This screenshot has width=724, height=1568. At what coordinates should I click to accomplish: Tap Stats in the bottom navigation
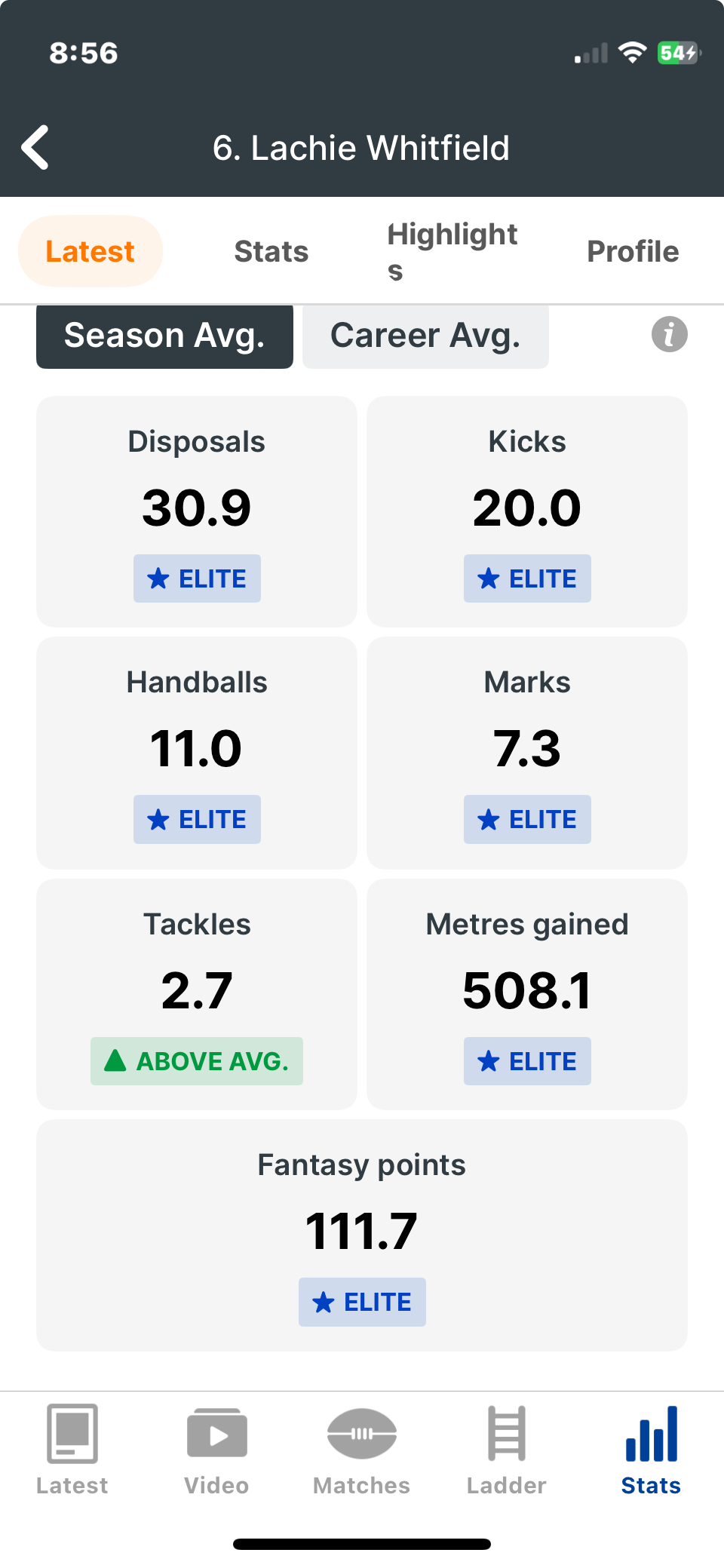651,1450
